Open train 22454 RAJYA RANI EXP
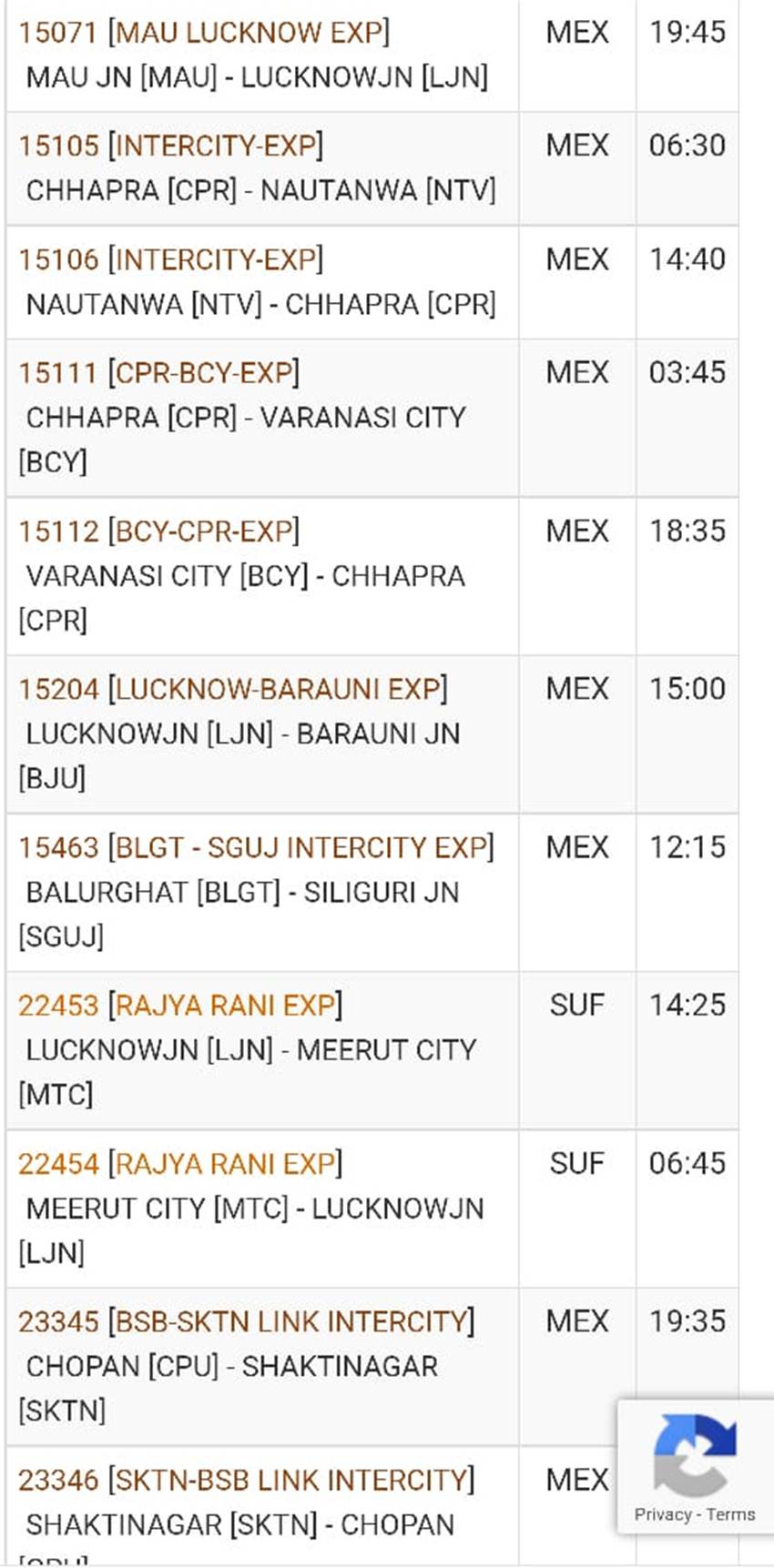 (180, 1165)
